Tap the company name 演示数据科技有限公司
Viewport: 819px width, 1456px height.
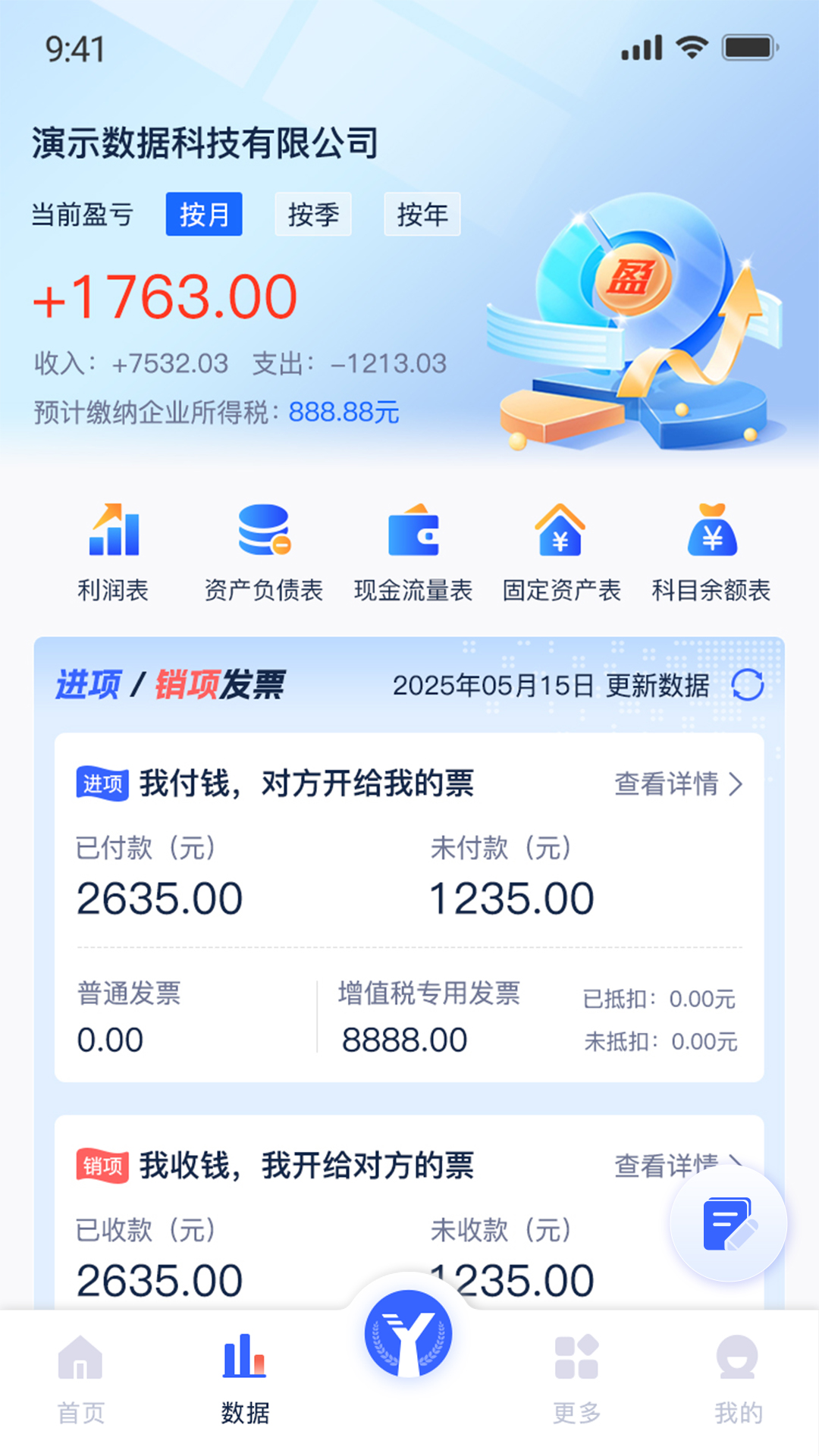[205, 143]
